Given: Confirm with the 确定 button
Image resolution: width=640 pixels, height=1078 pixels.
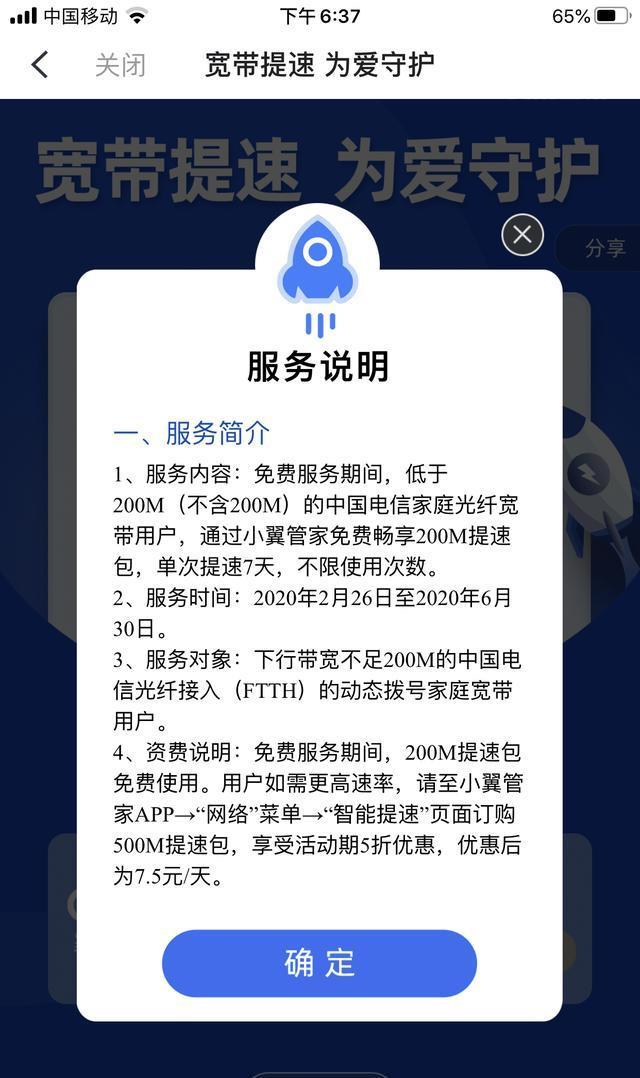Looking at the screenshot, I should point(319,963).
